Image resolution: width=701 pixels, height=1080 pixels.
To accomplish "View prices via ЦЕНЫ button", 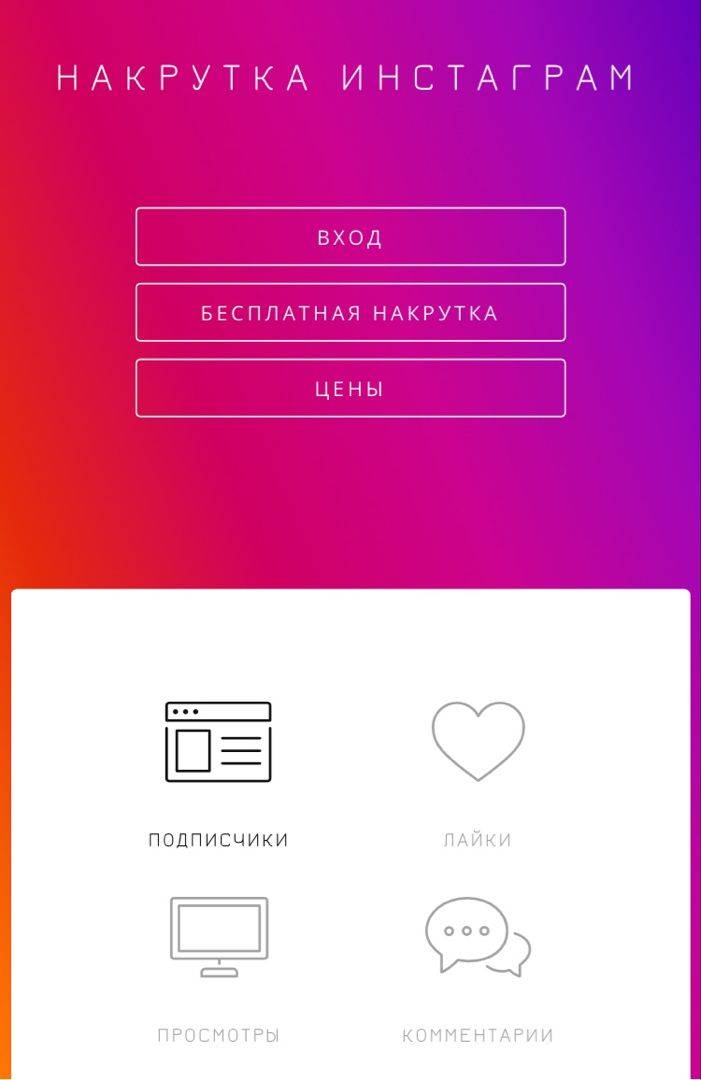I will [350, 389].
